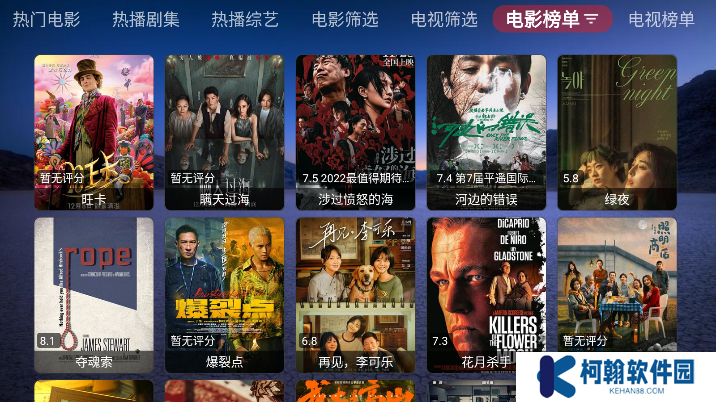716x402 pixels.
Task: Open the movie 夺魂索
Action: coord(94,293)
